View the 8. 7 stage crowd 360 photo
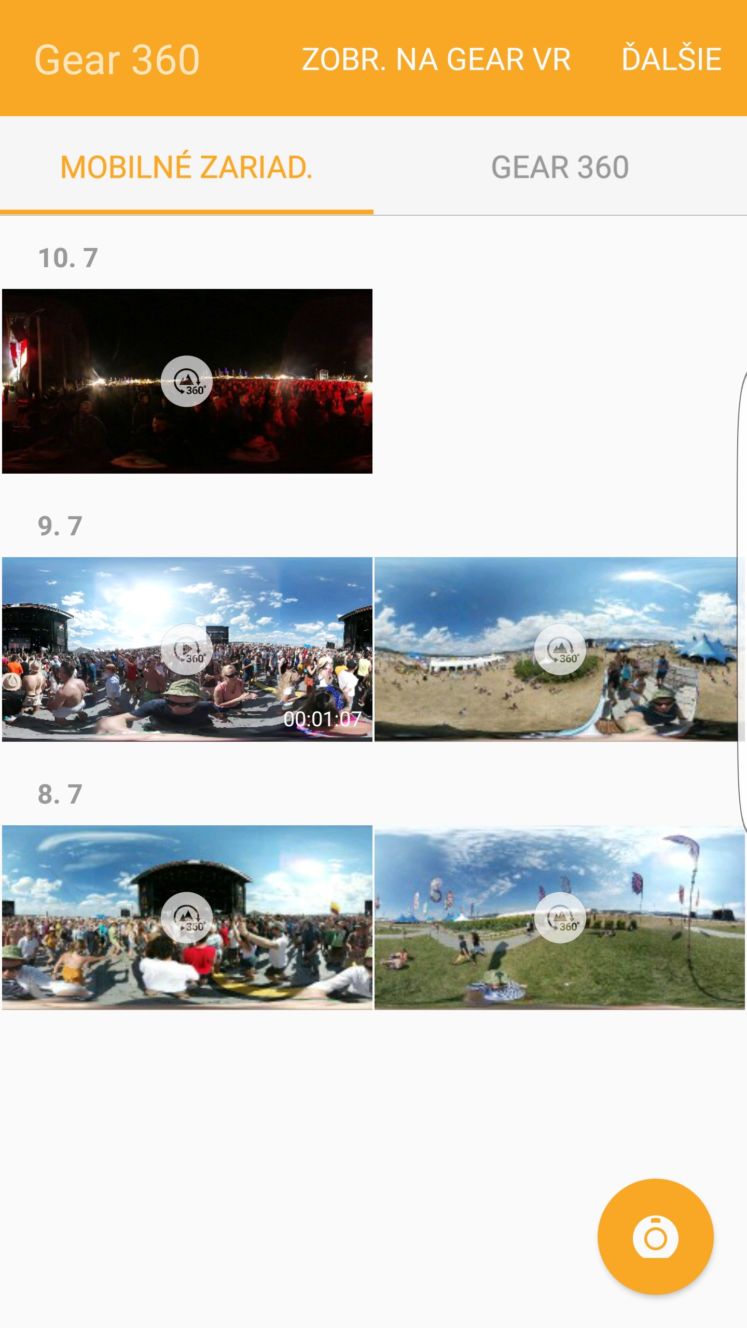This screenshot has height=1328, width=747. [187, 917]
